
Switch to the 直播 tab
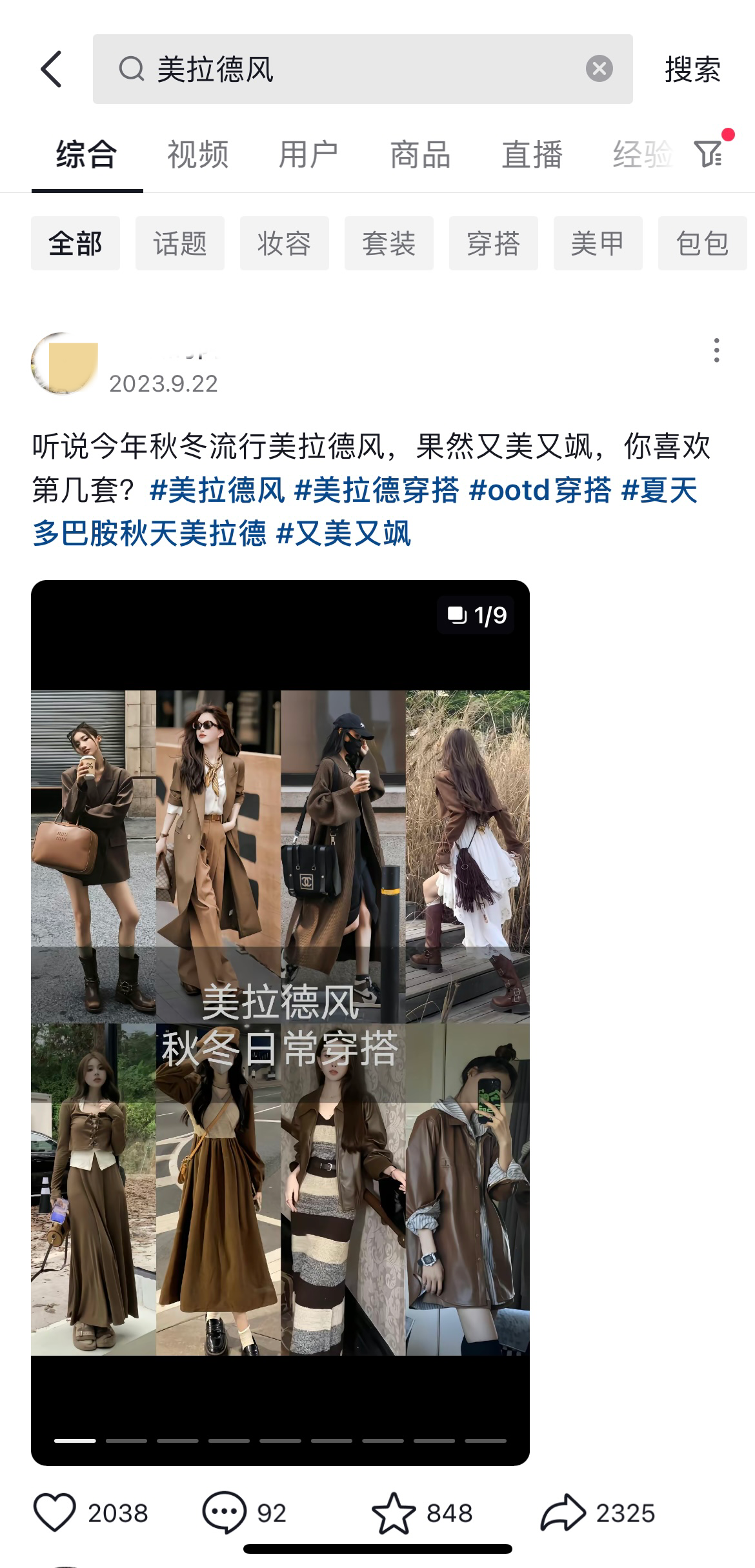532,155
